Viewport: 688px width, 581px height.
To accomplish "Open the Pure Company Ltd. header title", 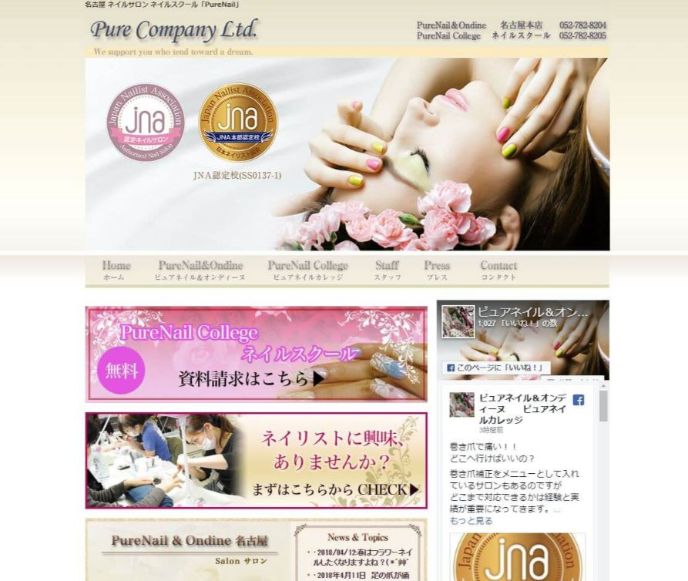I will [x=174, y=28].
